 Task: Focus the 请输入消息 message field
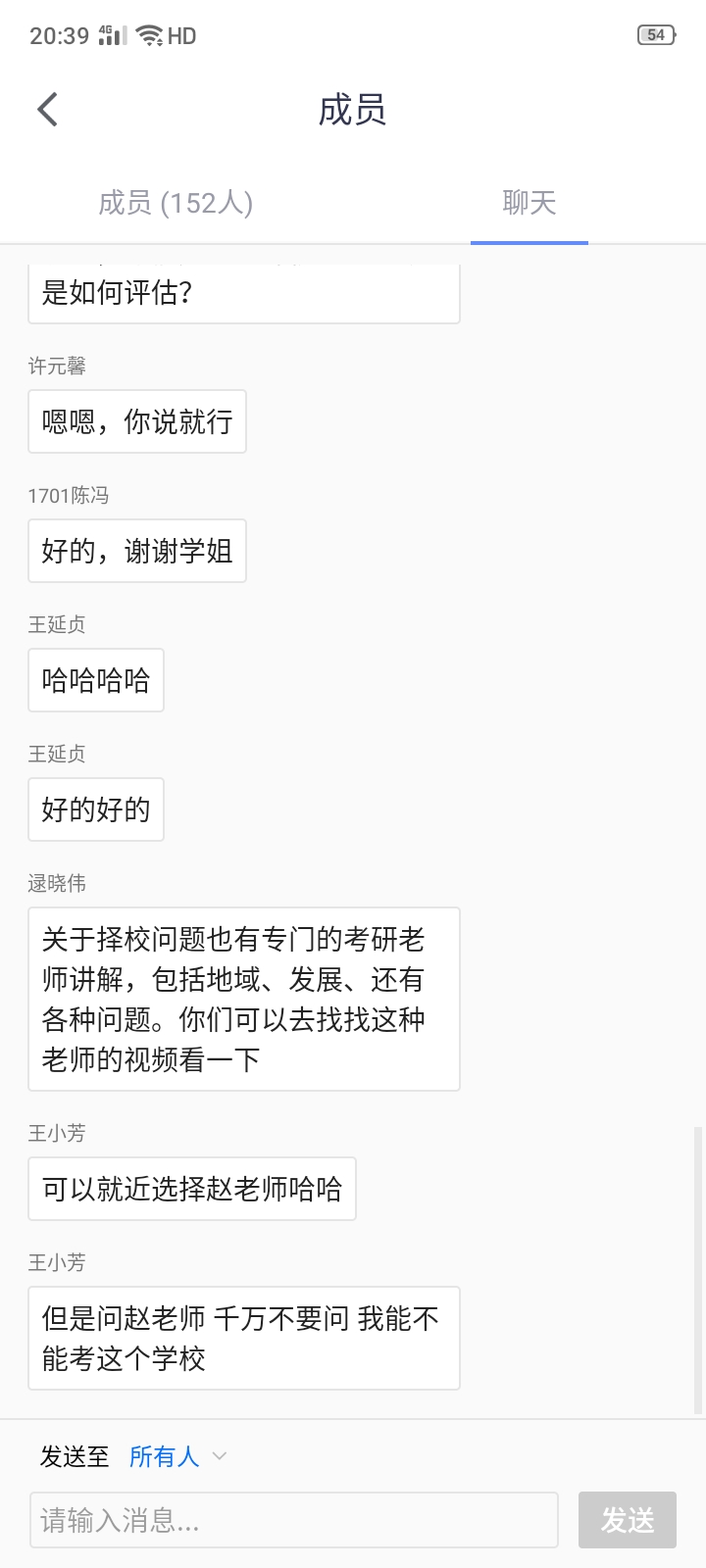coord(294,1520)
